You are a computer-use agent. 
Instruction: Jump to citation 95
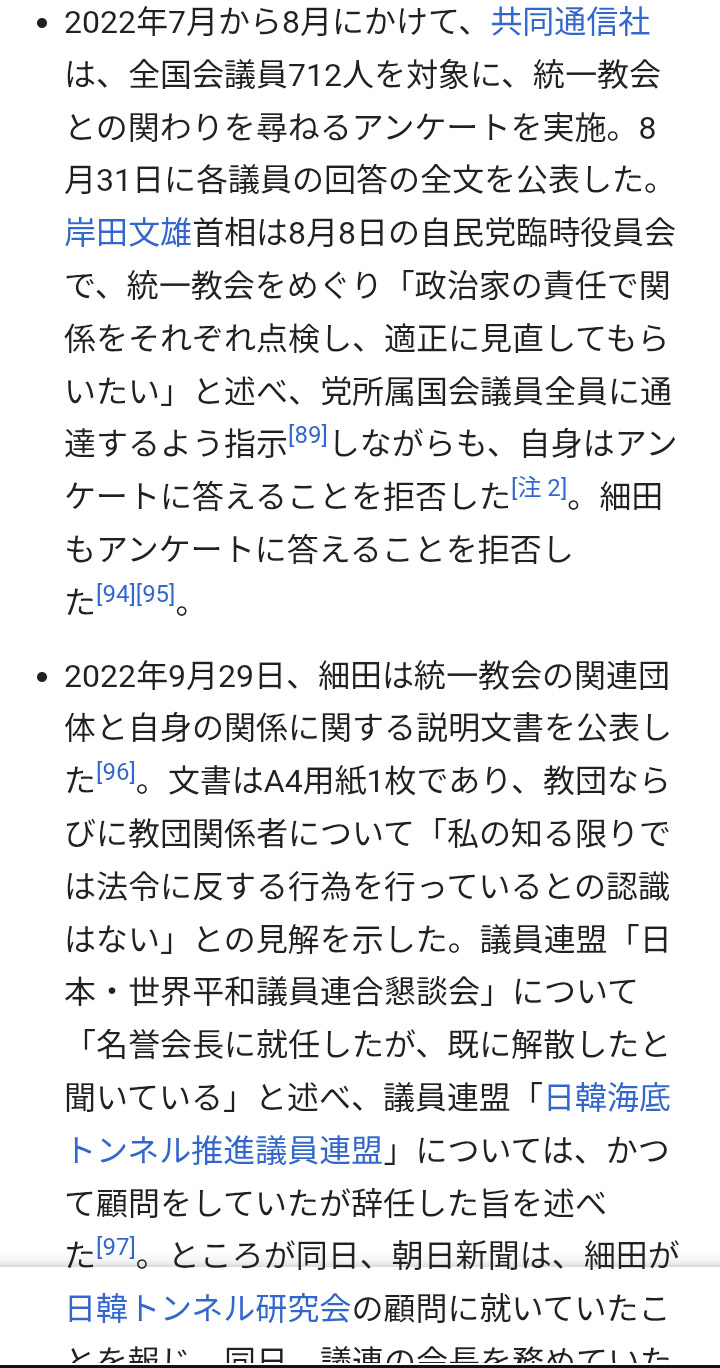[155, 594]
